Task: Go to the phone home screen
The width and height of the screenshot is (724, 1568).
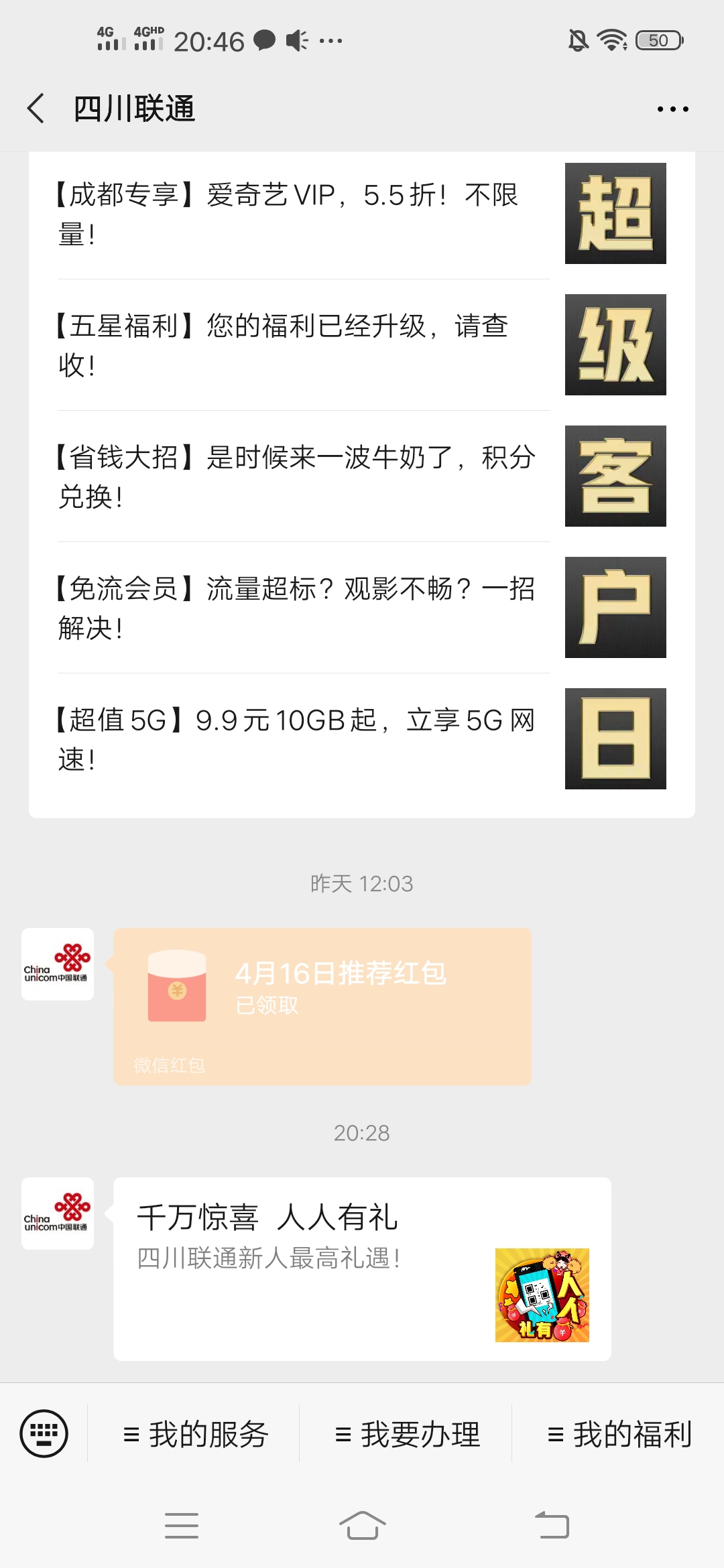Action: (x=362, y=1525)
